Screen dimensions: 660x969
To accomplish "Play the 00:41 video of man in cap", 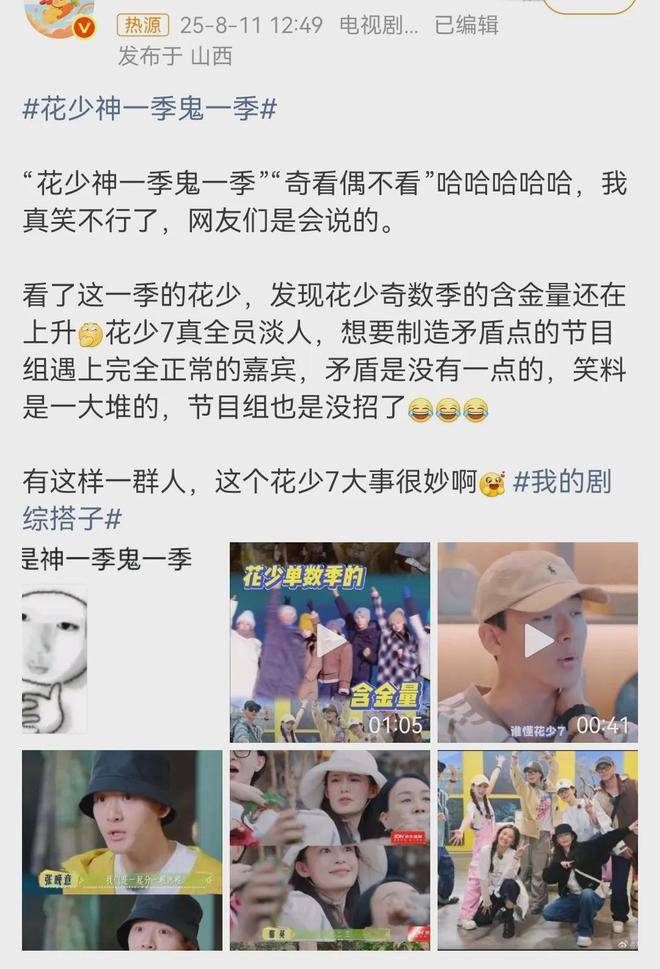I will (x=538, y=641).
